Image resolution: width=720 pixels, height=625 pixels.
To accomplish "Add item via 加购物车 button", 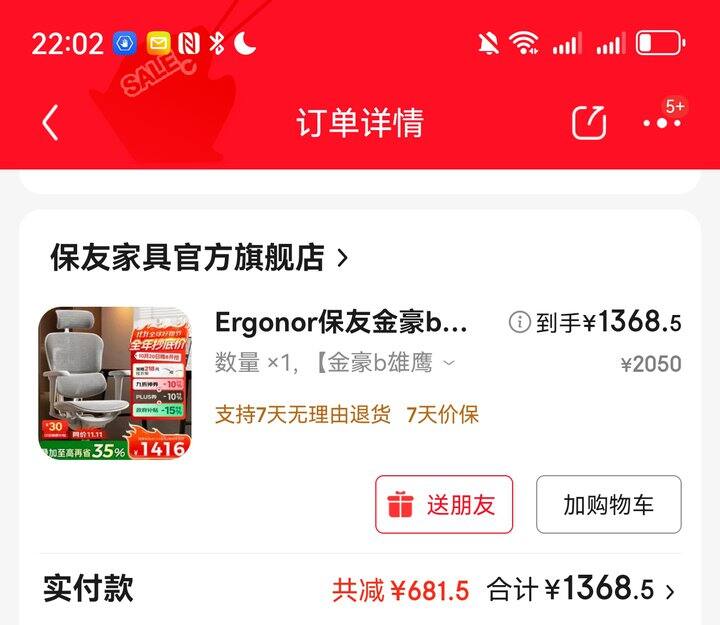I will [x=608, y=504].
